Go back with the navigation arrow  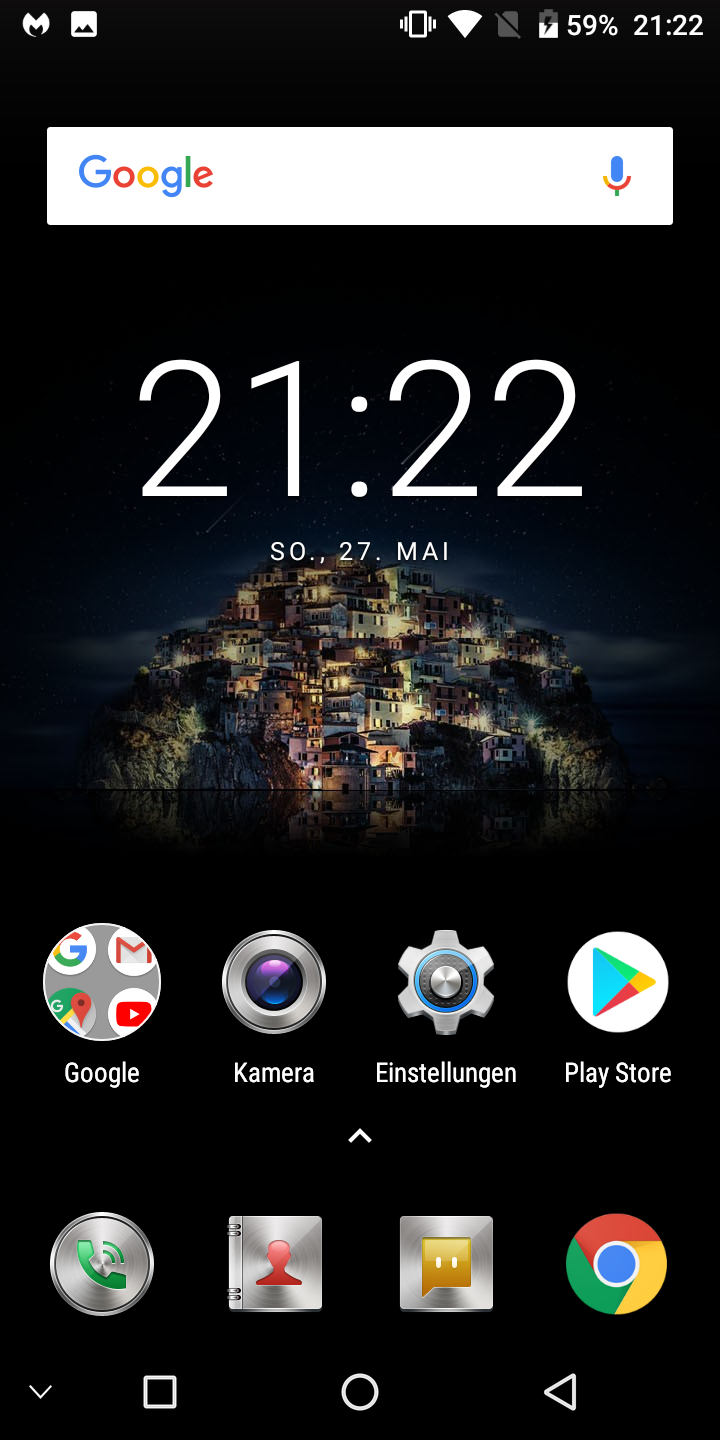[x=561, y=1392]
